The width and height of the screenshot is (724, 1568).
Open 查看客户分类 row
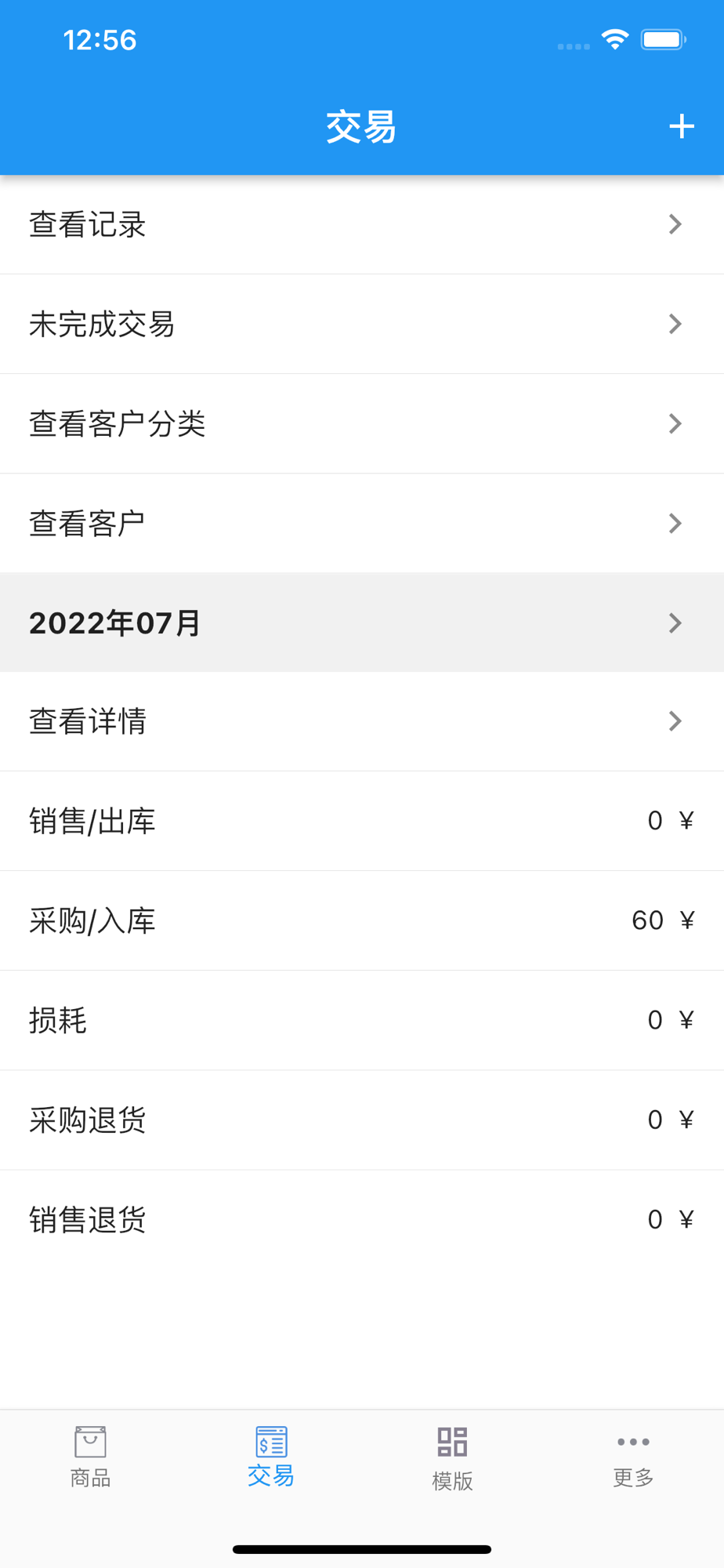click(361, 423)
